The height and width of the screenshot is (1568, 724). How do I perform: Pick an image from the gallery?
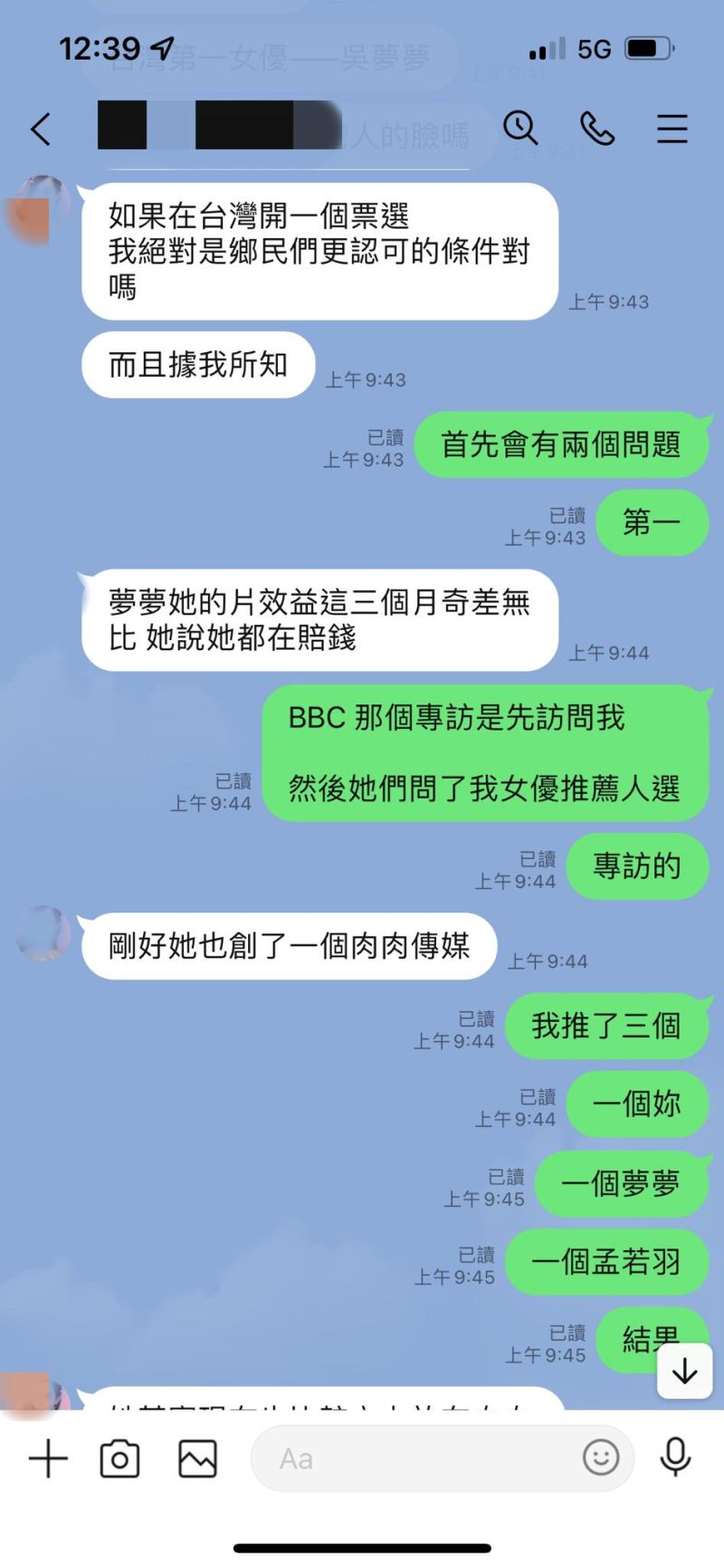(x=197, y=1458)
